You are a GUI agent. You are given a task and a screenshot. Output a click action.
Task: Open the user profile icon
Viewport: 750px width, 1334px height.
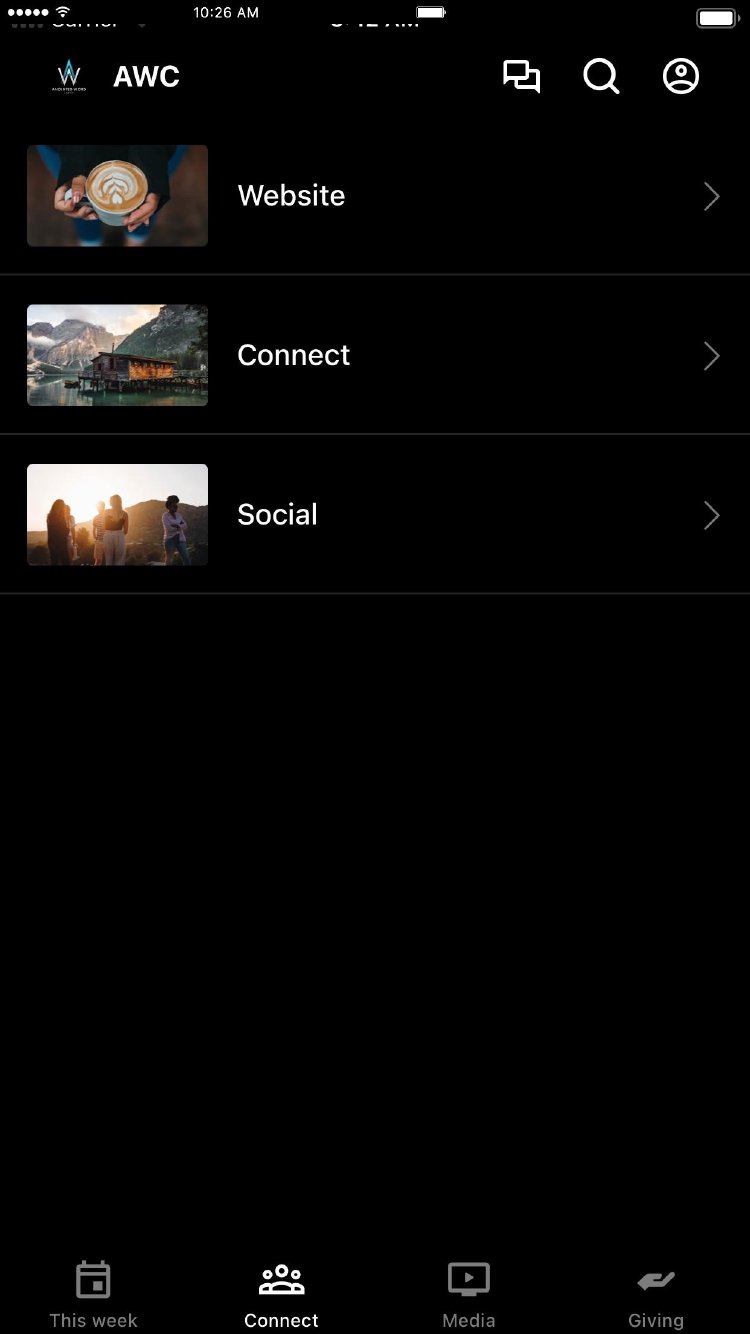click(681, 77)
